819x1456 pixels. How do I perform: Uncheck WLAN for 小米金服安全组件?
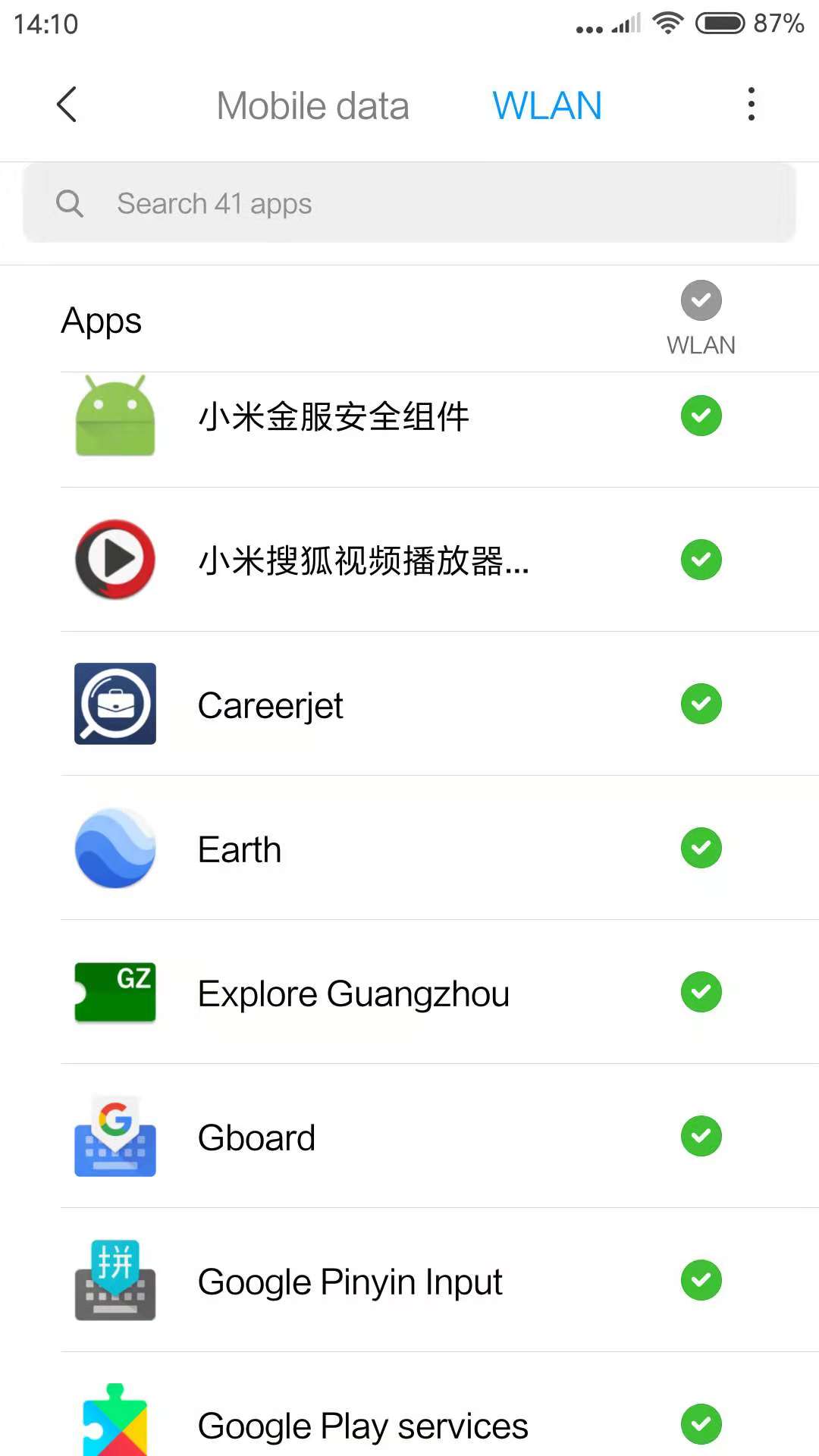click(701, 416)
